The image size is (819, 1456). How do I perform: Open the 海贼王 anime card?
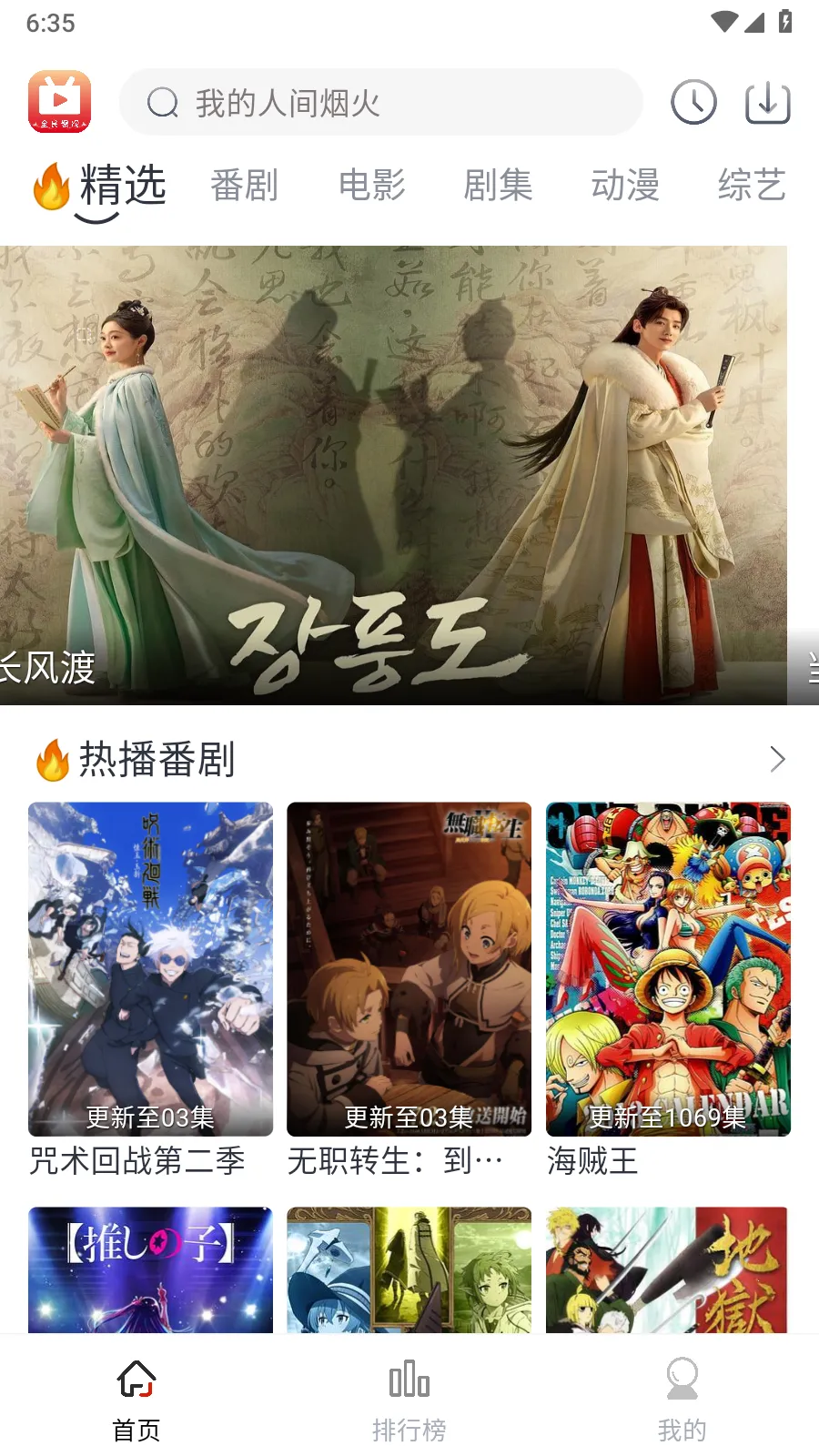[x=668, y=969]
